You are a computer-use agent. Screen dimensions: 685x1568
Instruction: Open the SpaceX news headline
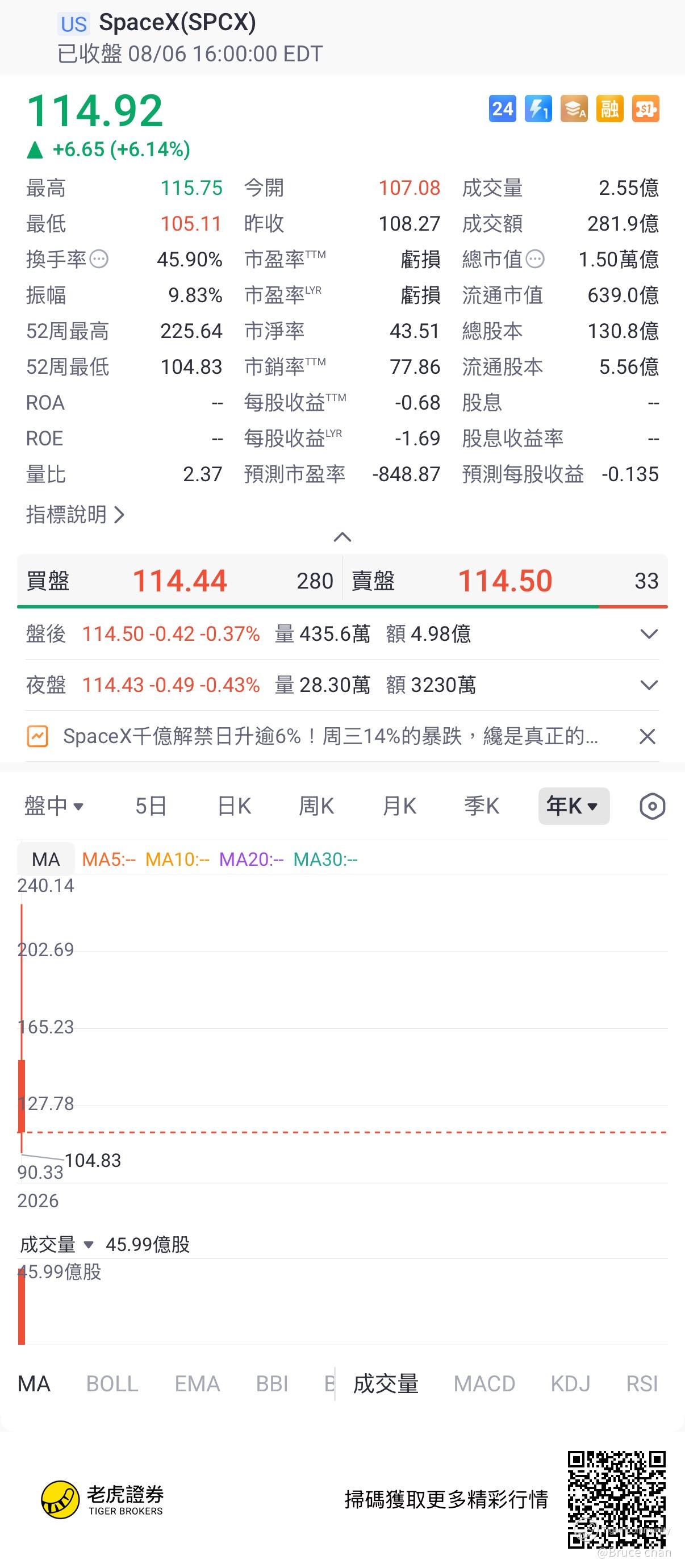(x=331, y=736)
